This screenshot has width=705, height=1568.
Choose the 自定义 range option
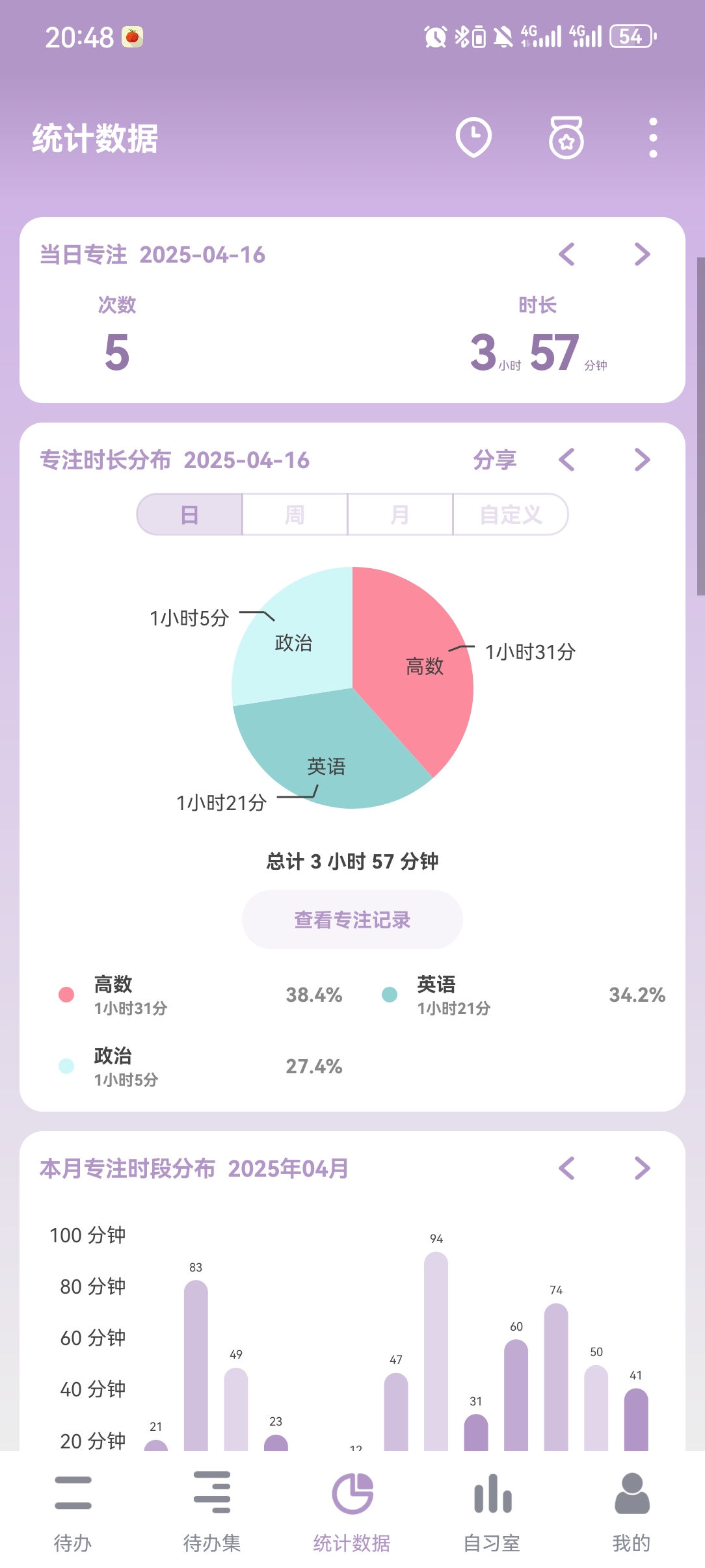[x=511, y=514]
